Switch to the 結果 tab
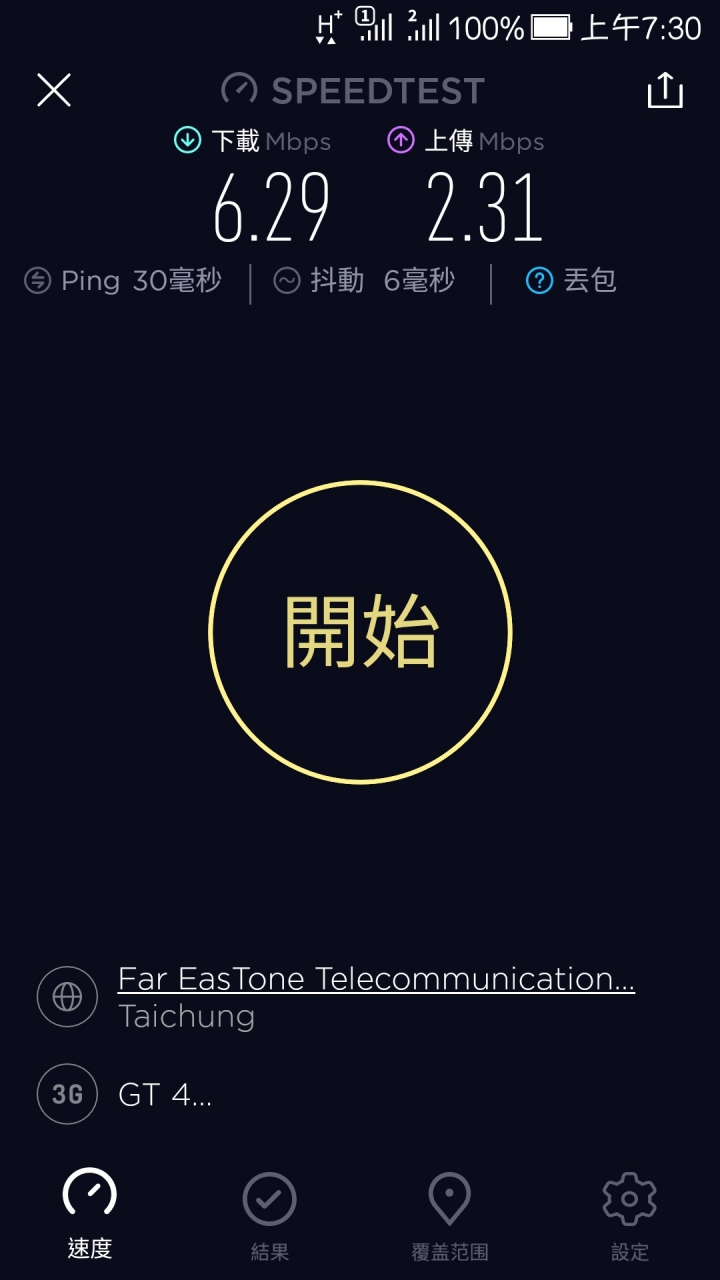Image resolution: width=720 pixels, height=1280 pixels. [x=270, y=1214]
